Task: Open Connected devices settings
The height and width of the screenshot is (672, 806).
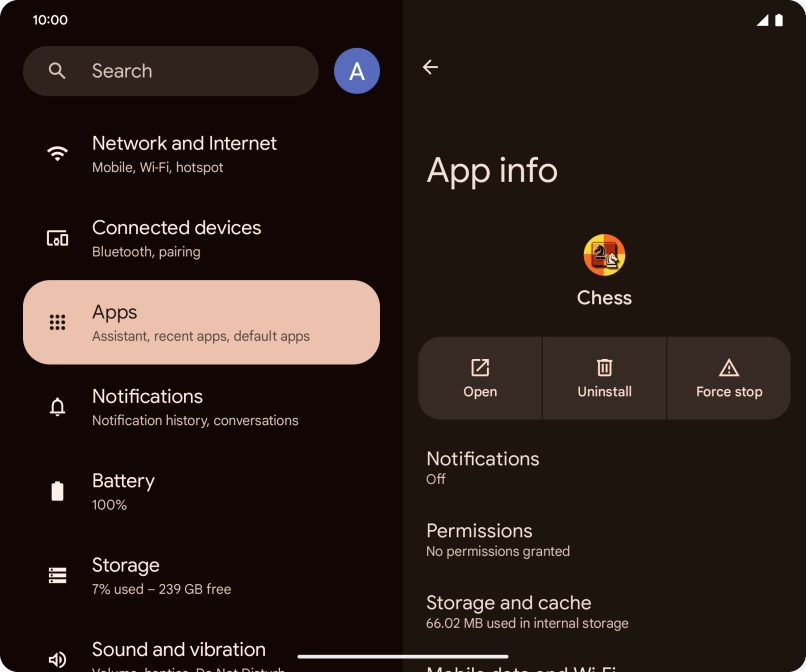Action: (201, 238)
